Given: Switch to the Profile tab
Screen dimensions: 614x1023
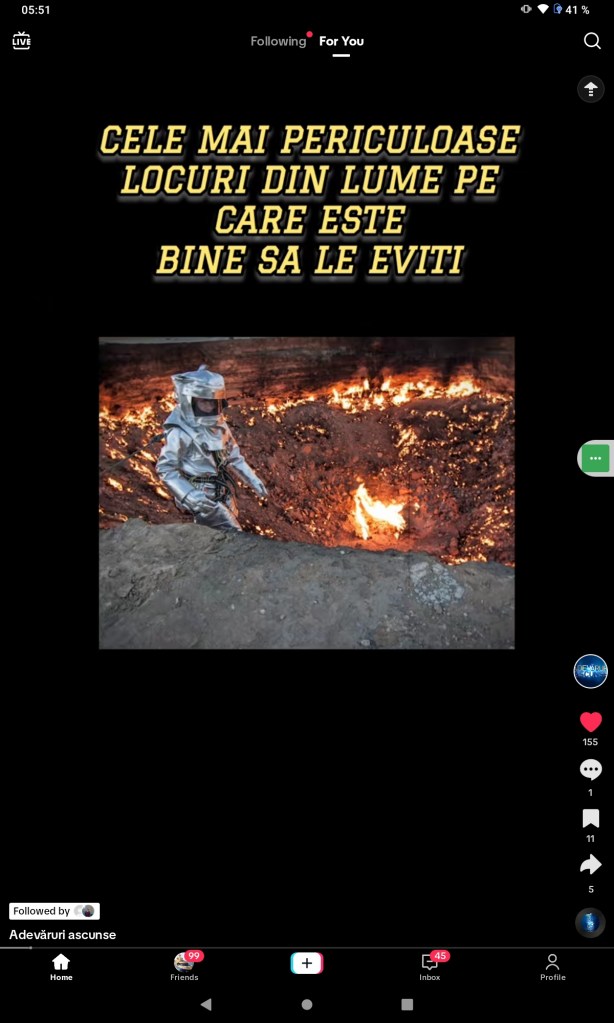Looking at the screenshot, I should pyautogui.click(x=552, y=966).
